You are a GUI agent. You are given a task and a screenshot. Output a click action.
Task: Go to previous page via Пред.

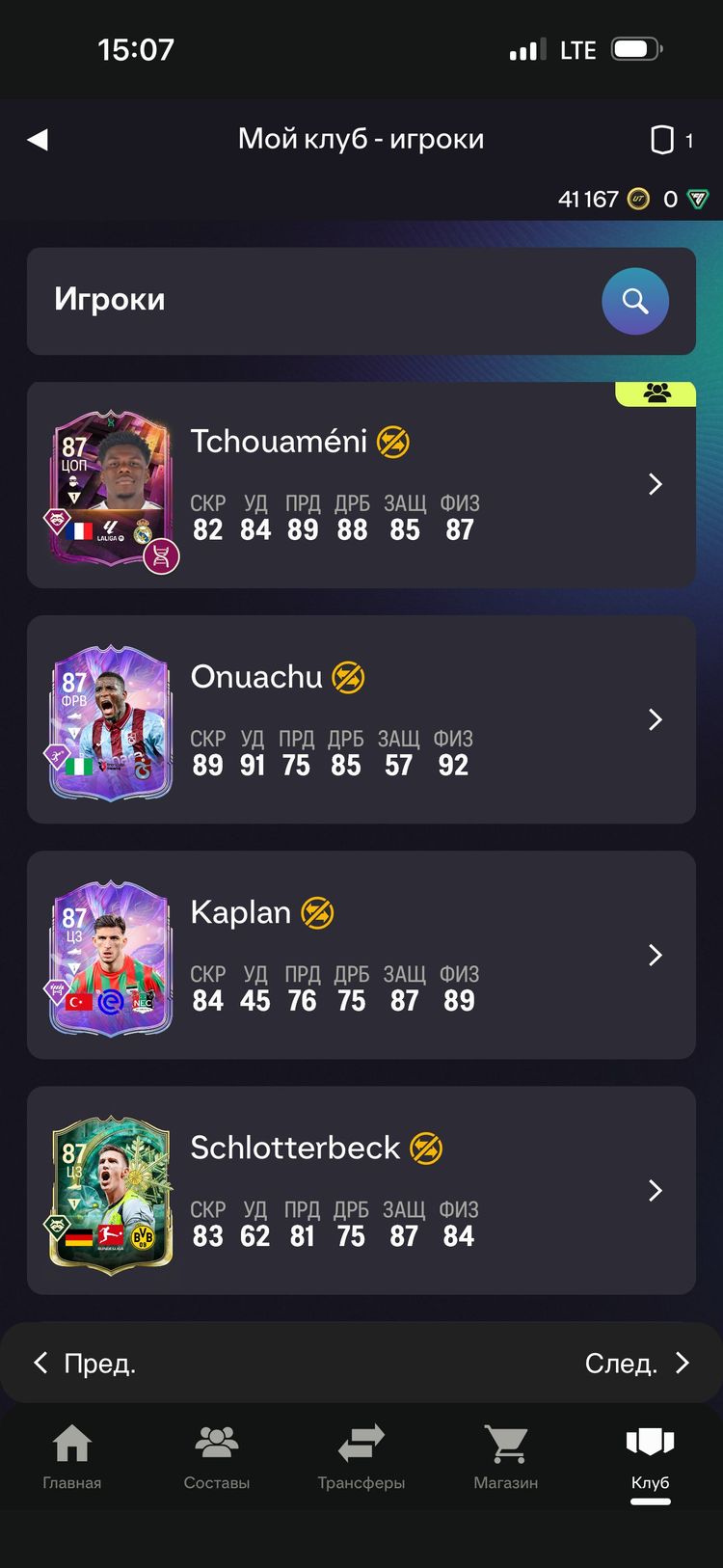point(85,1363)
